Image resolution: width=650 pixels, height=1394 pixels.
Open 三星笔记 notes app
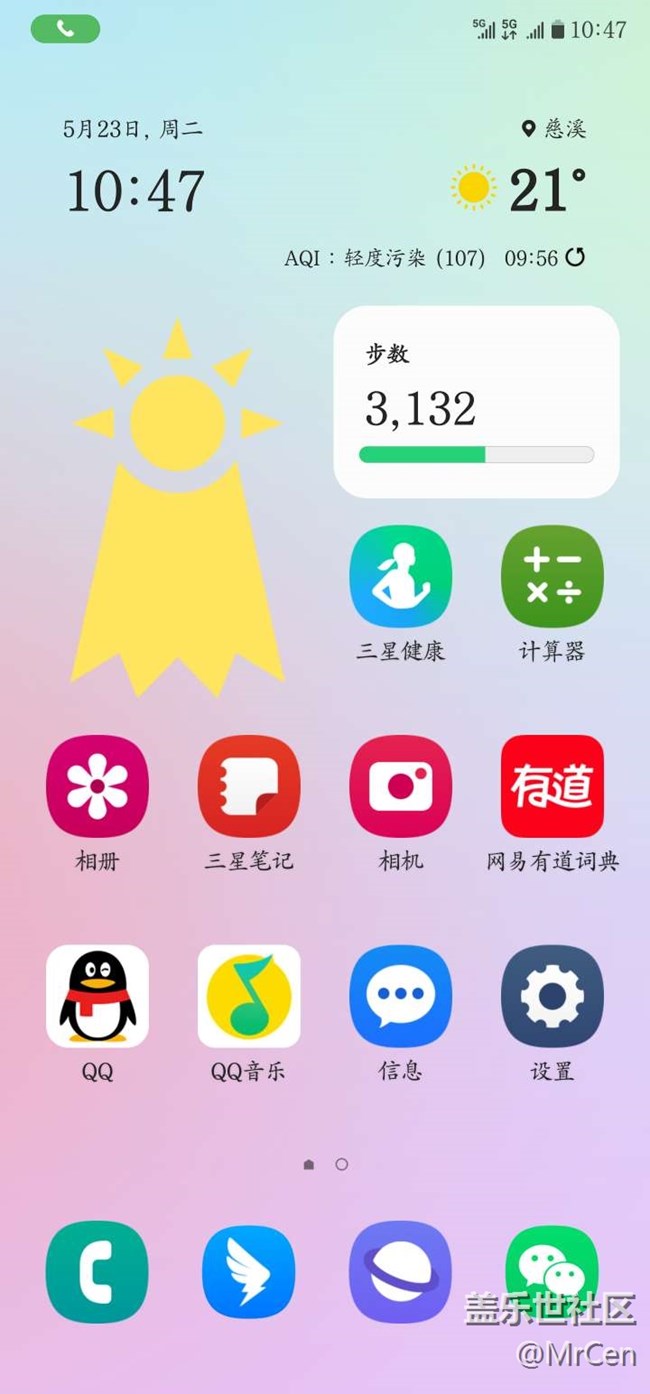coord(249,787)
